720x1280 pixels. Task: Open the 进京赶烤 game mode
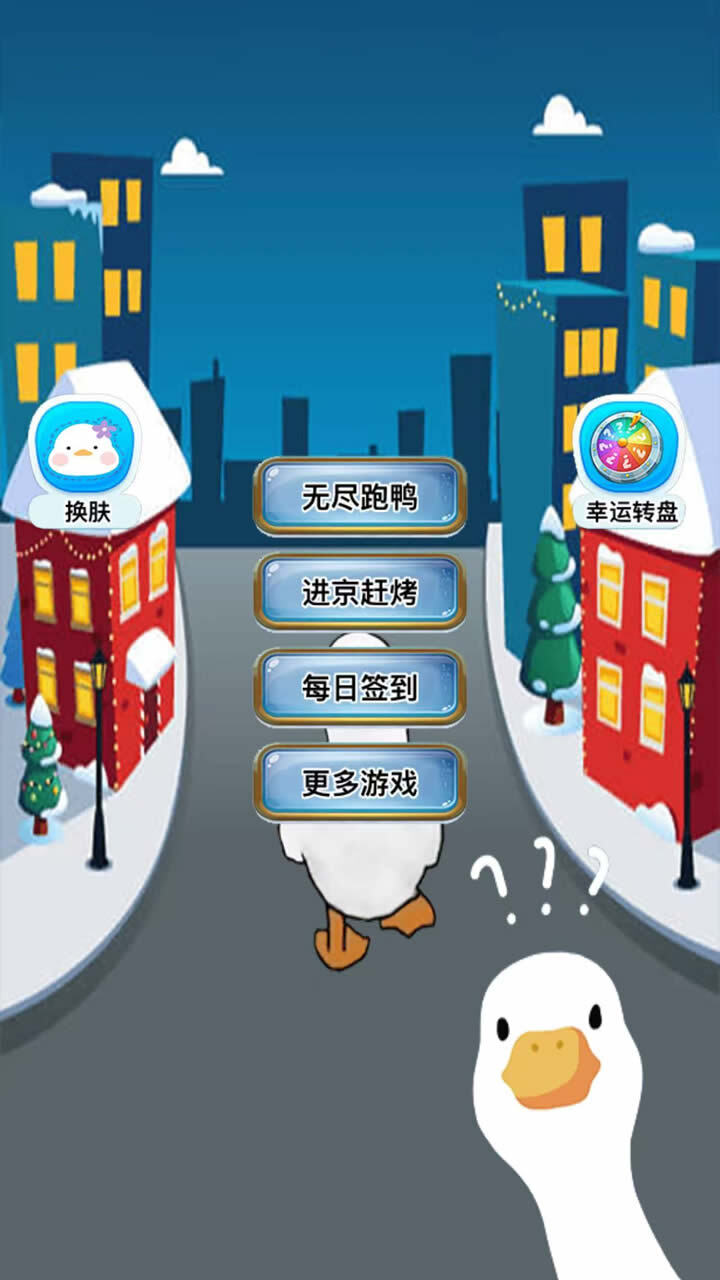coord(360,592)
